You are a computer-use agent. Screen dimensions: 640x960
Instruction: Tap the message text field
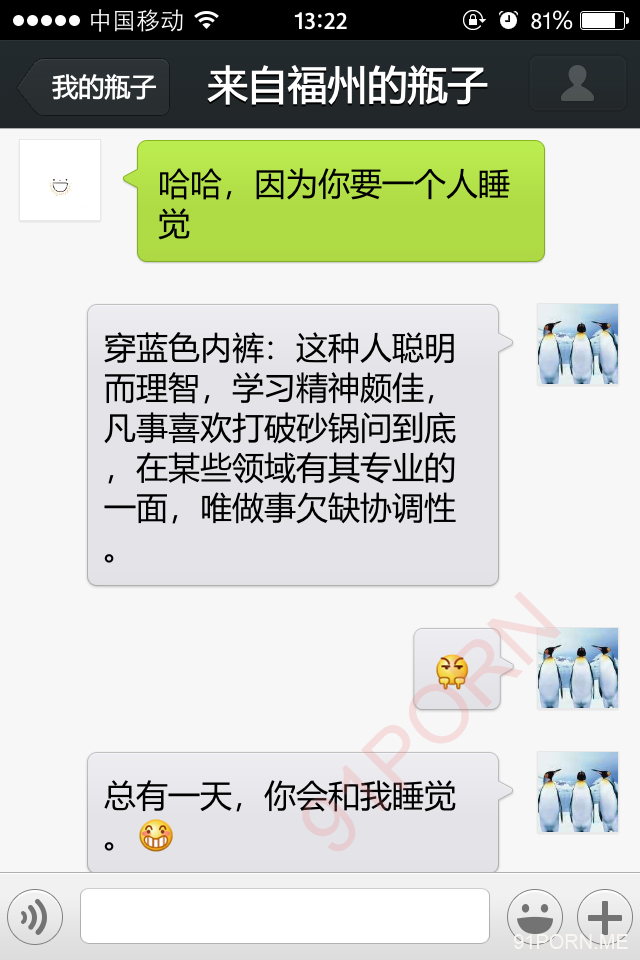point(285,916)
